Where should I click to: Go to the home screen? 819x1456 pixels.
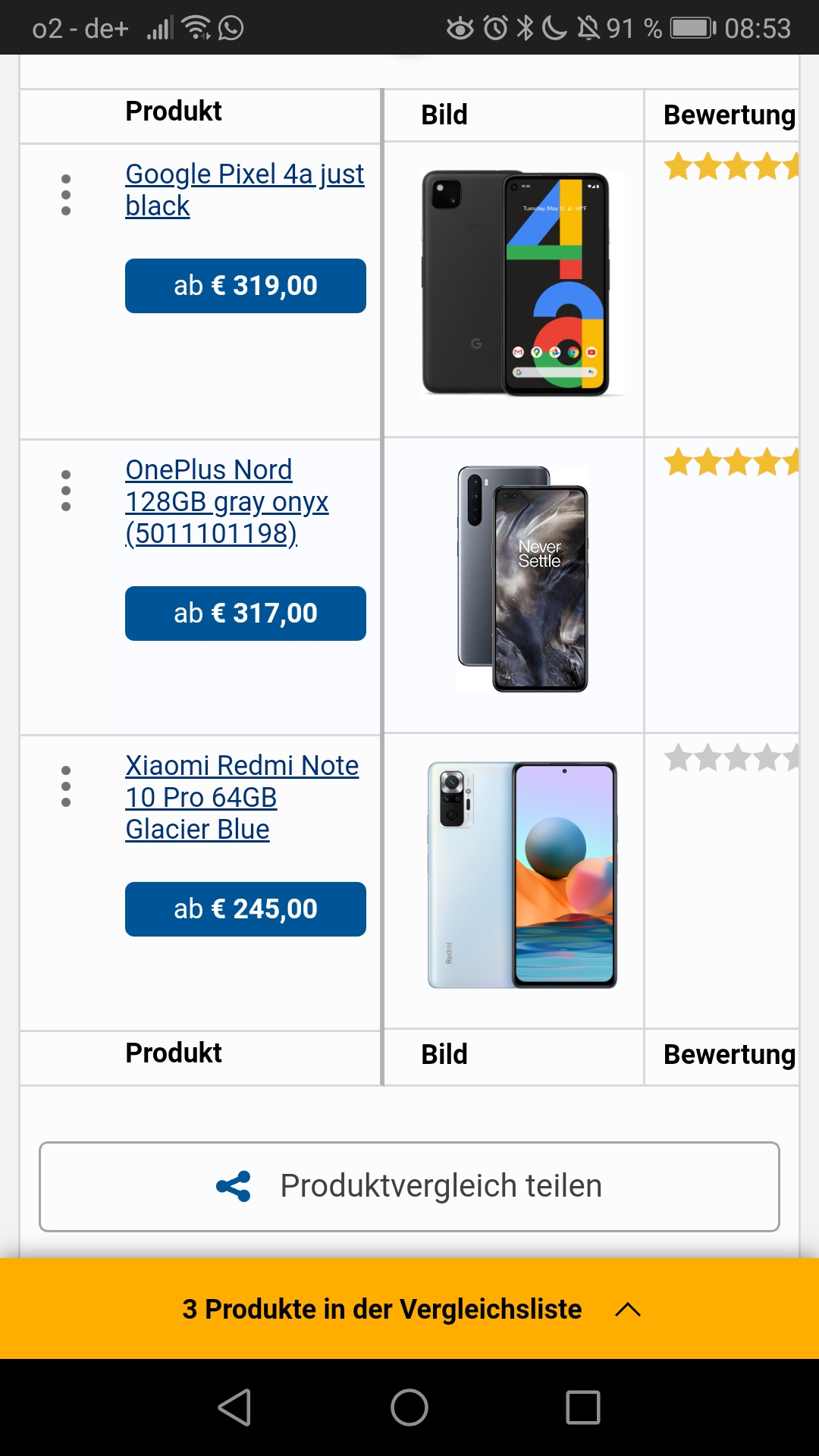[409, 1407]
